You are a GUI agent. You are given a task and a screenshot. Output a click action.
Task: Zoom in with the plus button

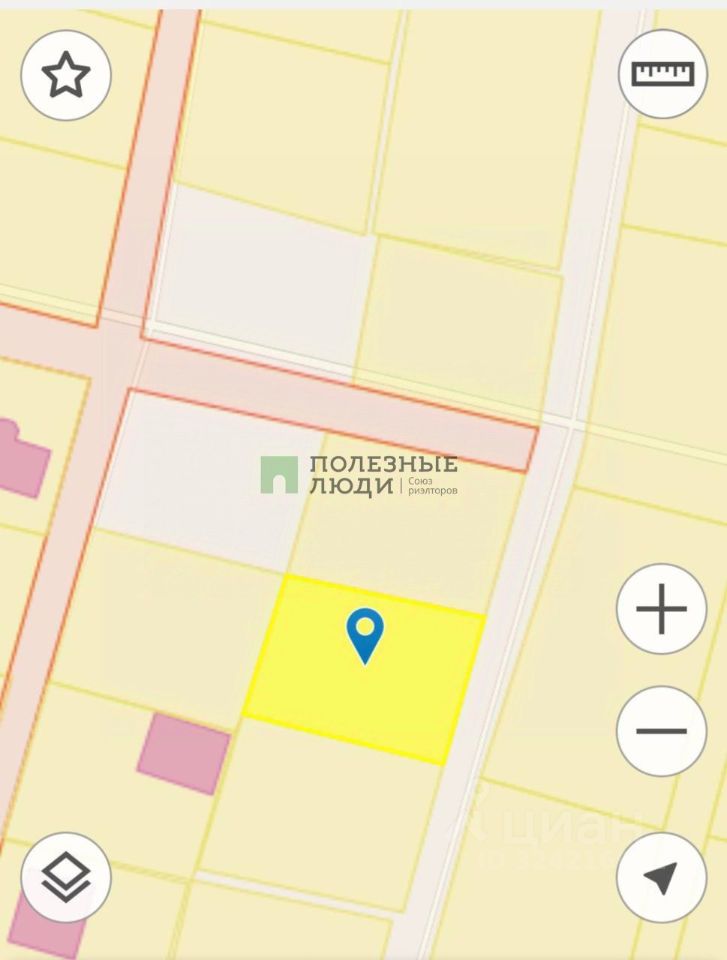point(662,609)
